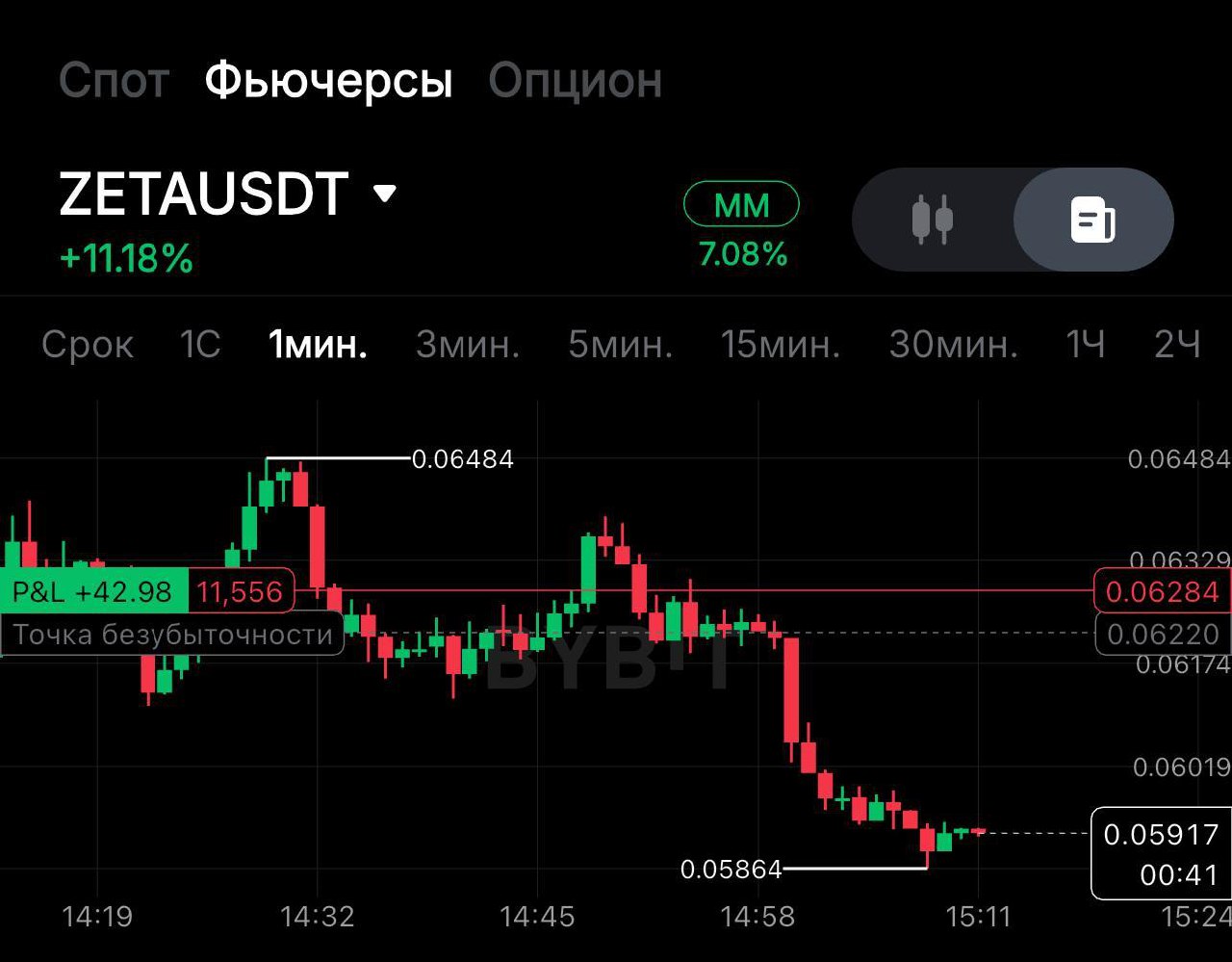Switch chart to 3мин. interval
The image size is (1232, 962).
coord(468,344)
